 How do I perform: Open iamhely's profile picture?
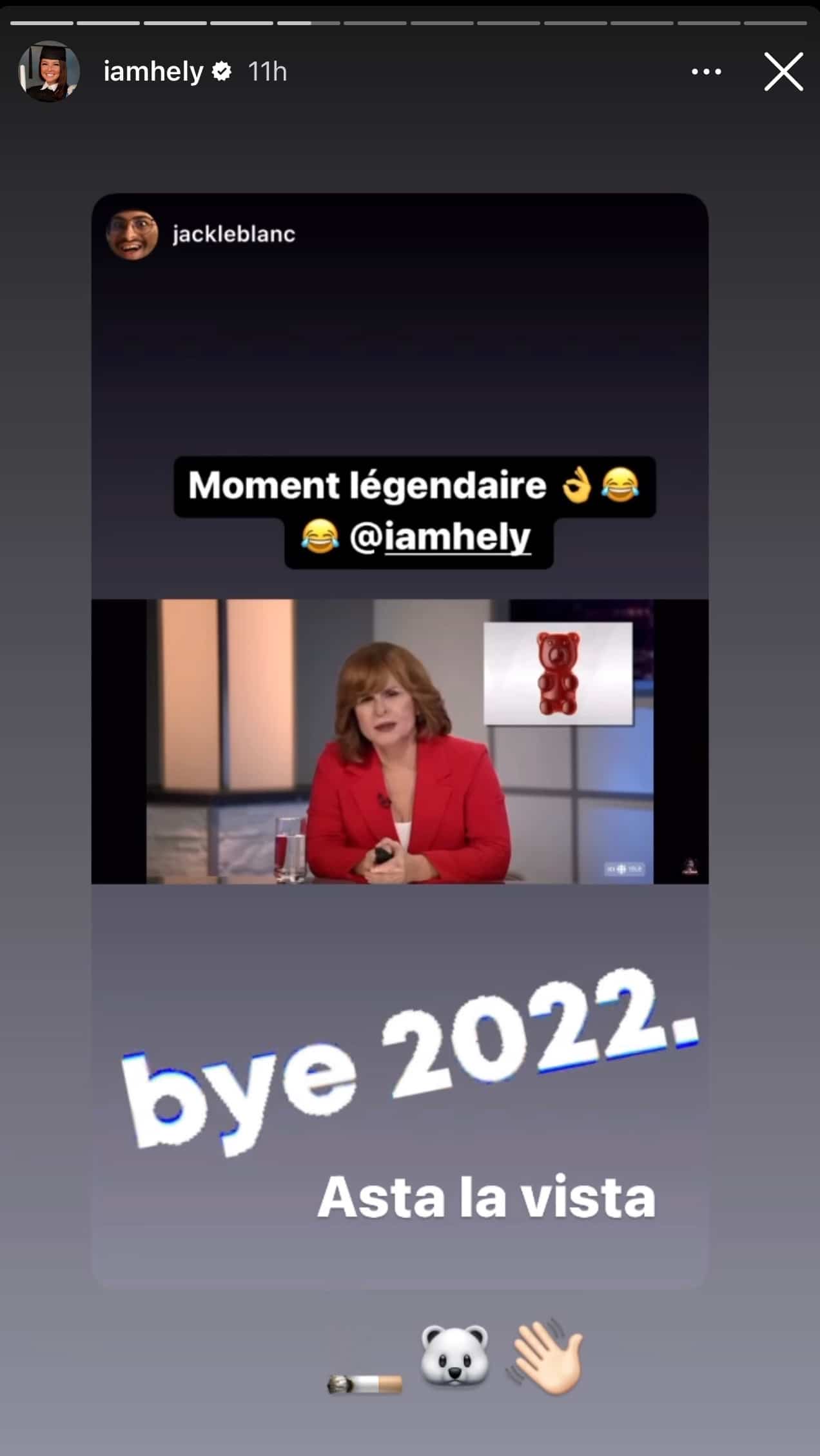coord(49,72)
